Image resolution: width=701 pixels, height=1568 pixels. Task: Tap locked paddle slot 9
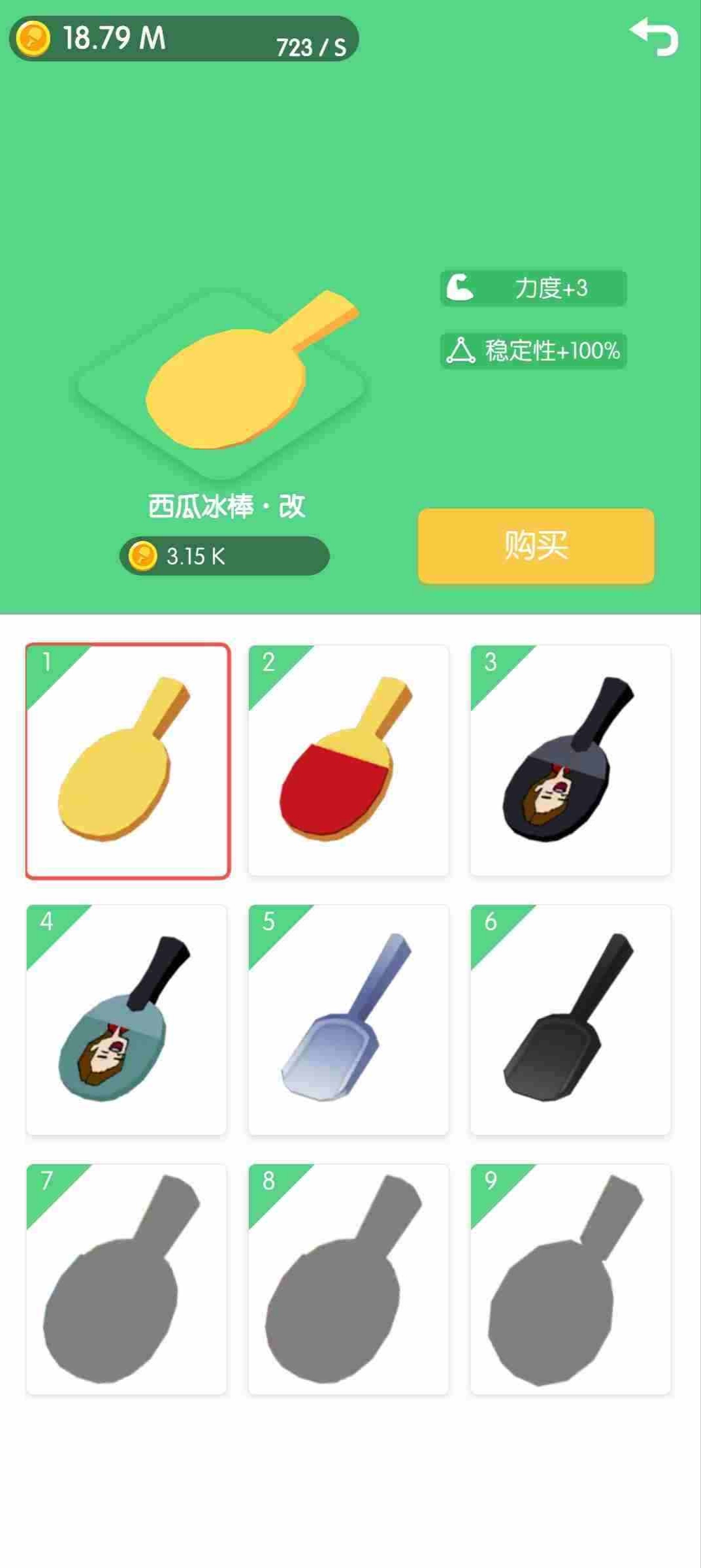[x=570, y=1279]
